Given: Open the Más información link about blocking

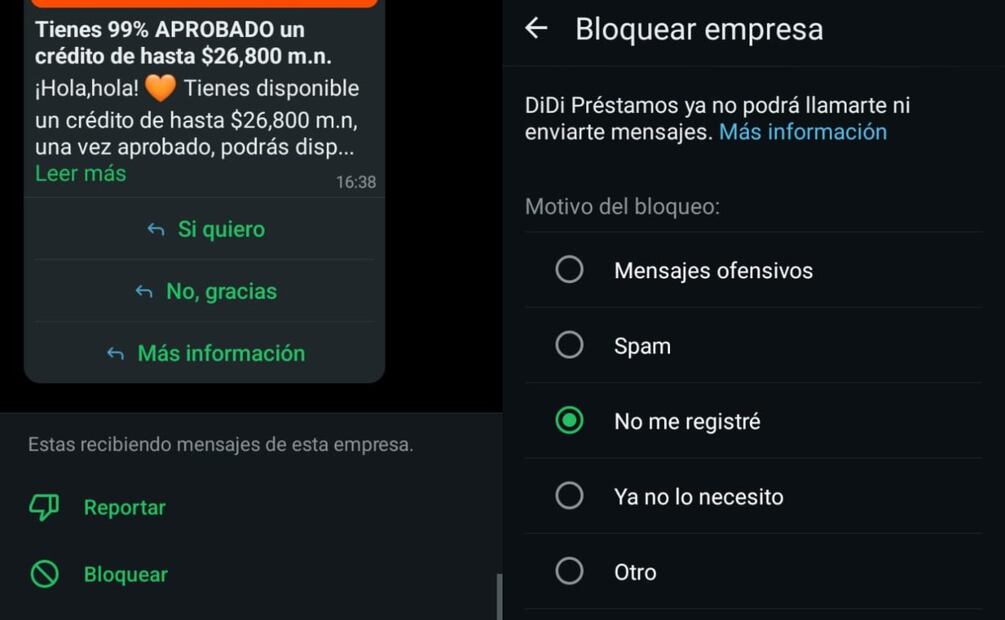Looking at the screenshot, I should coord(802,132).
